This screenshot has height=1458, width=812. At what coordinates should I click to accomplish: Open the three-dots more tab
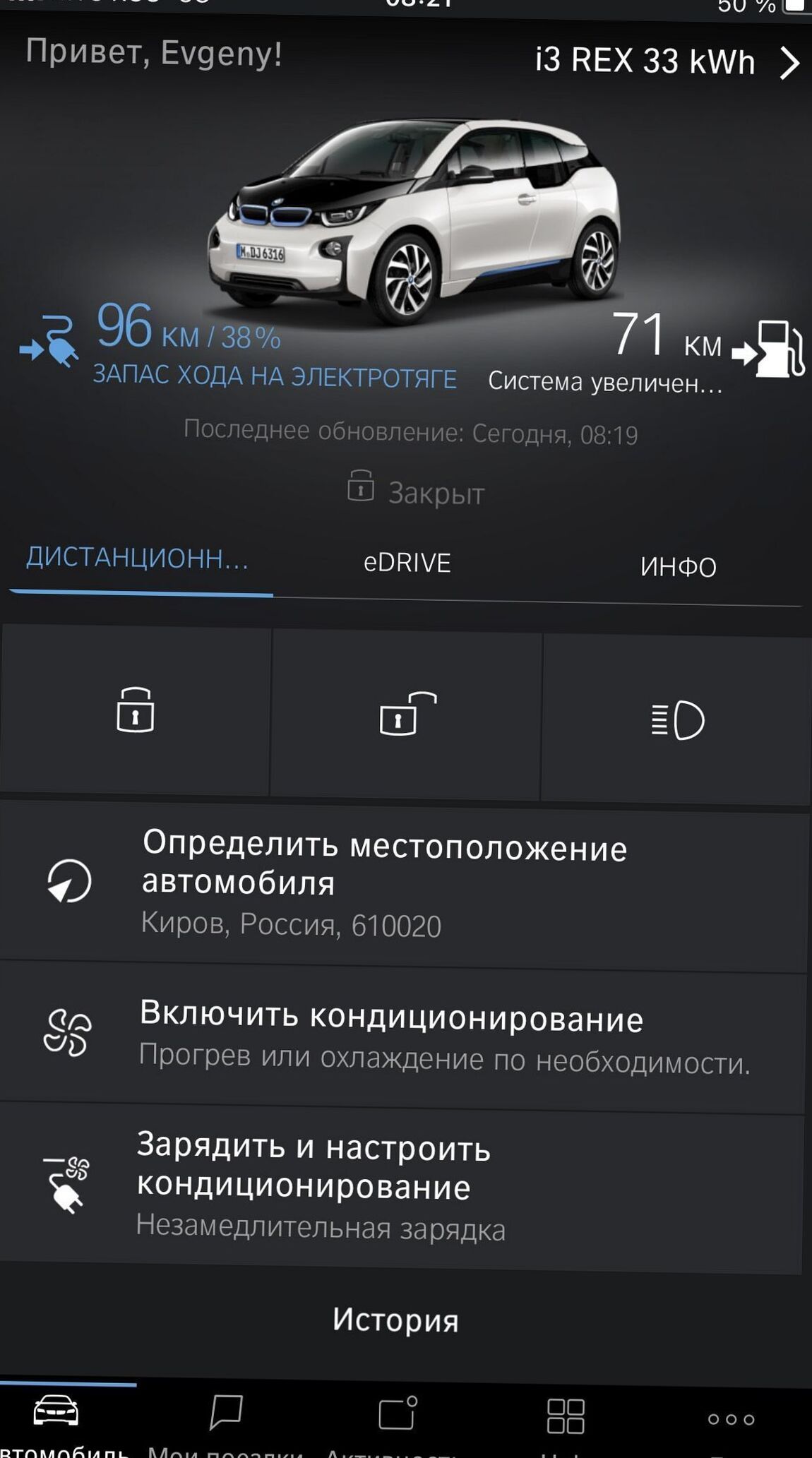coord(732,1421)
